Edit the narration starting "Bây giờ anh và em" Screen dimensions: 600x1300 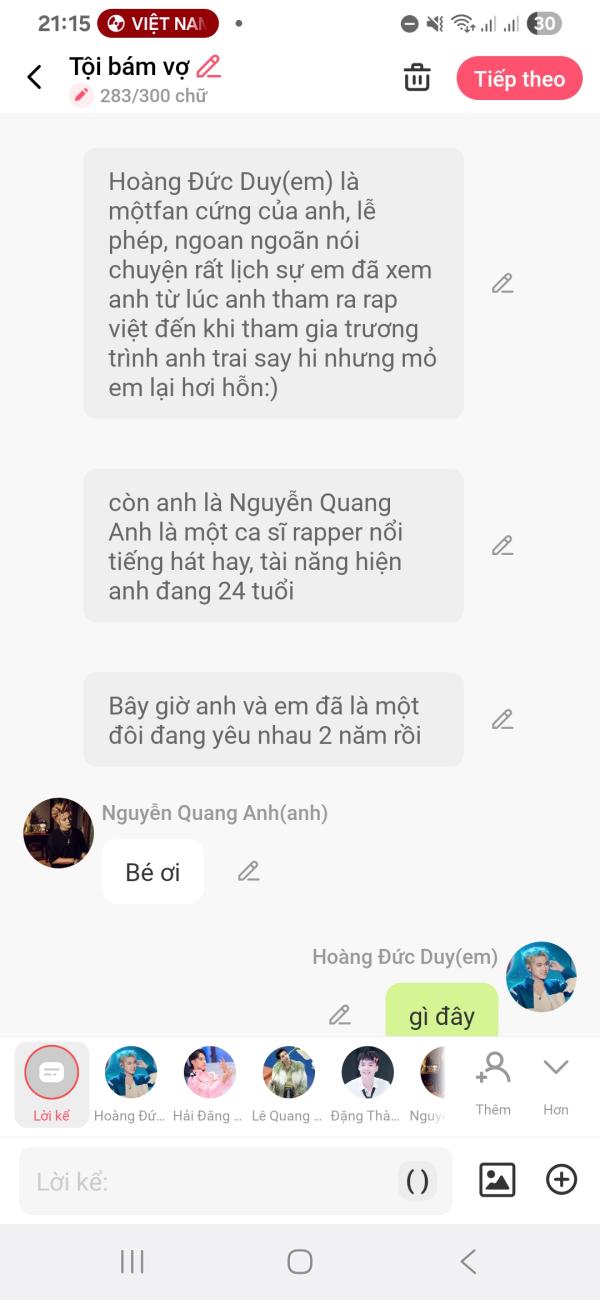502,719
